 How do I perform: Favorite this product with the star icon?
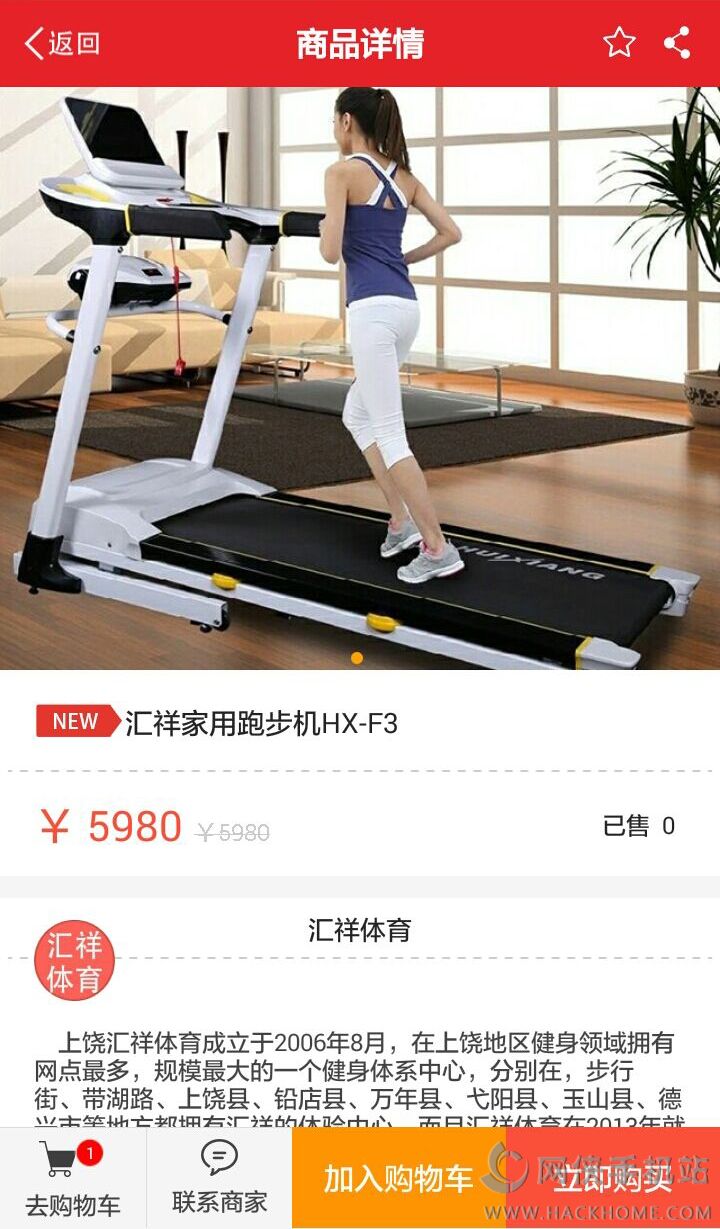pyautogui.click(x=619, y=43)
